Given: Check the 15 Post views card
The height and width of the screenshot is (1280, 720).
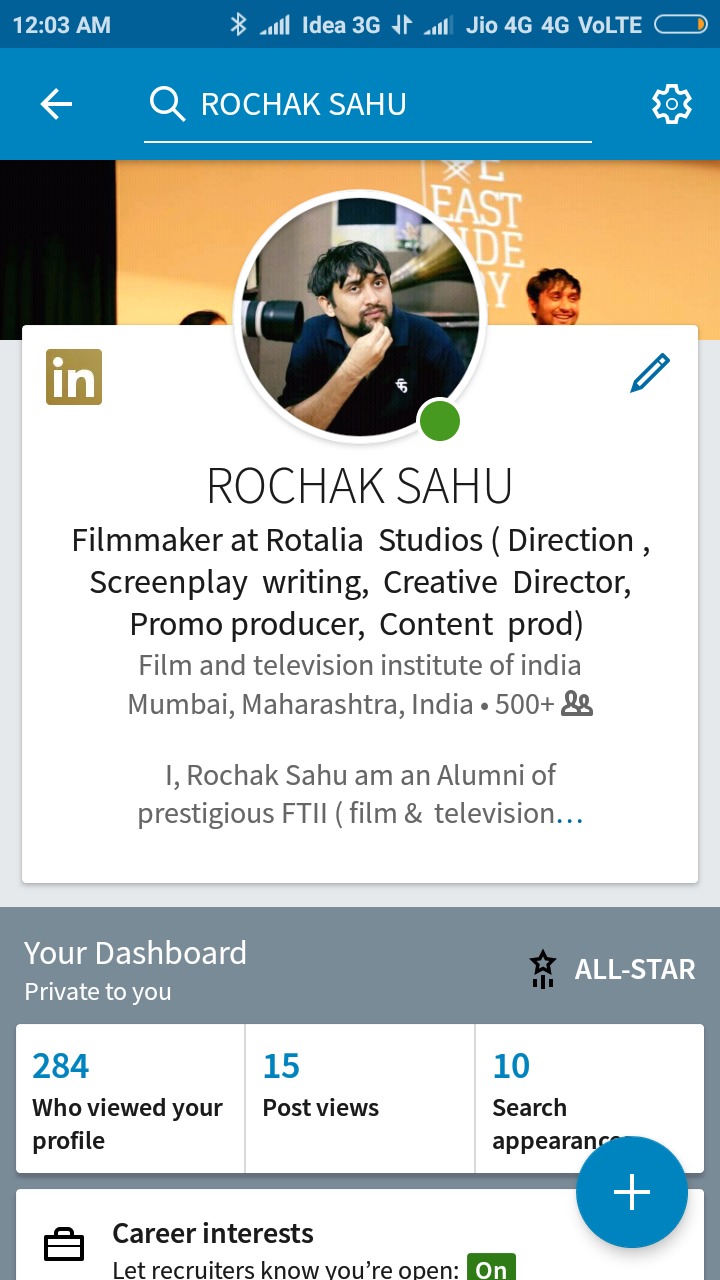Looking at the screenshot, I should [360, 1098].
